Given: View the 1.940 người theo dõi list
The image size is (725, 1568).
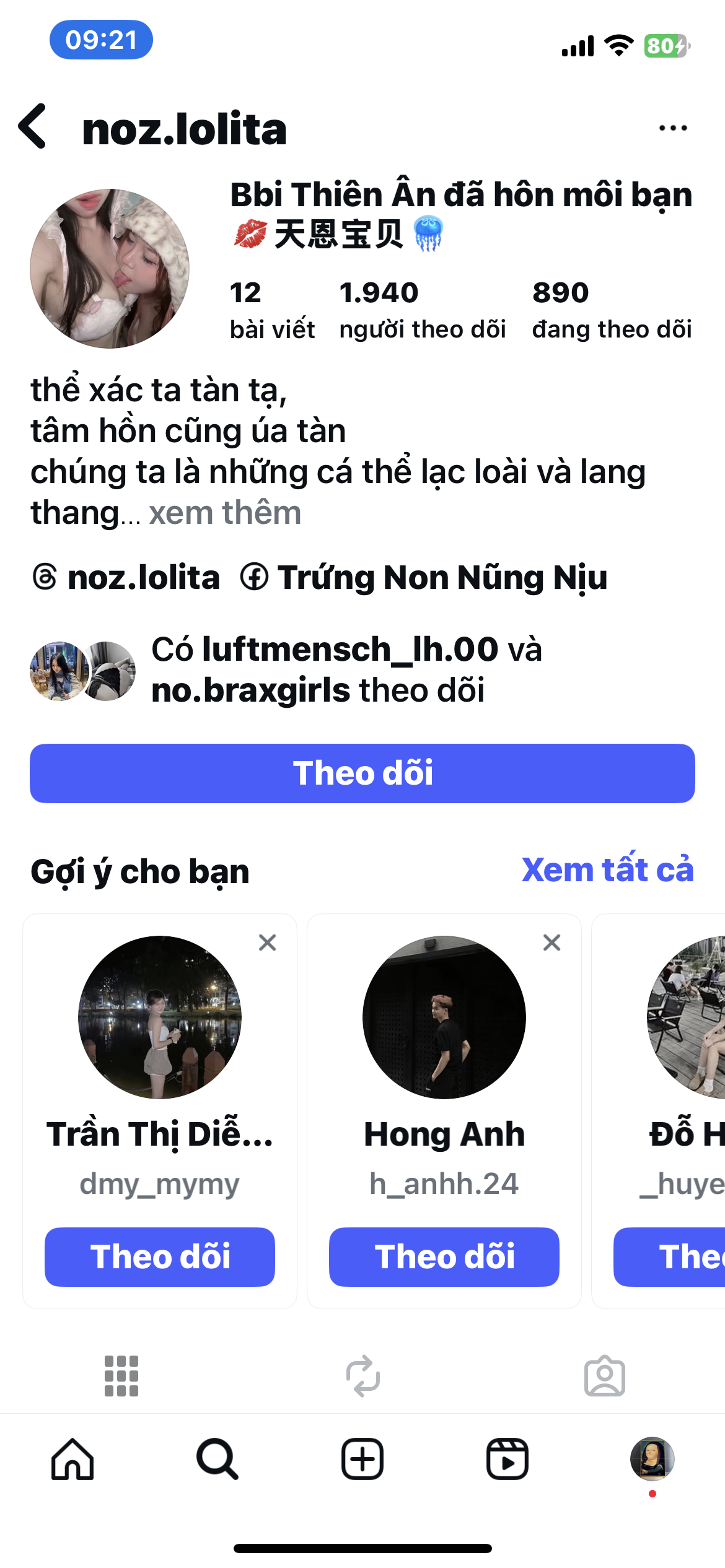Looking at the screenshot, I should [x=422, y=310].
